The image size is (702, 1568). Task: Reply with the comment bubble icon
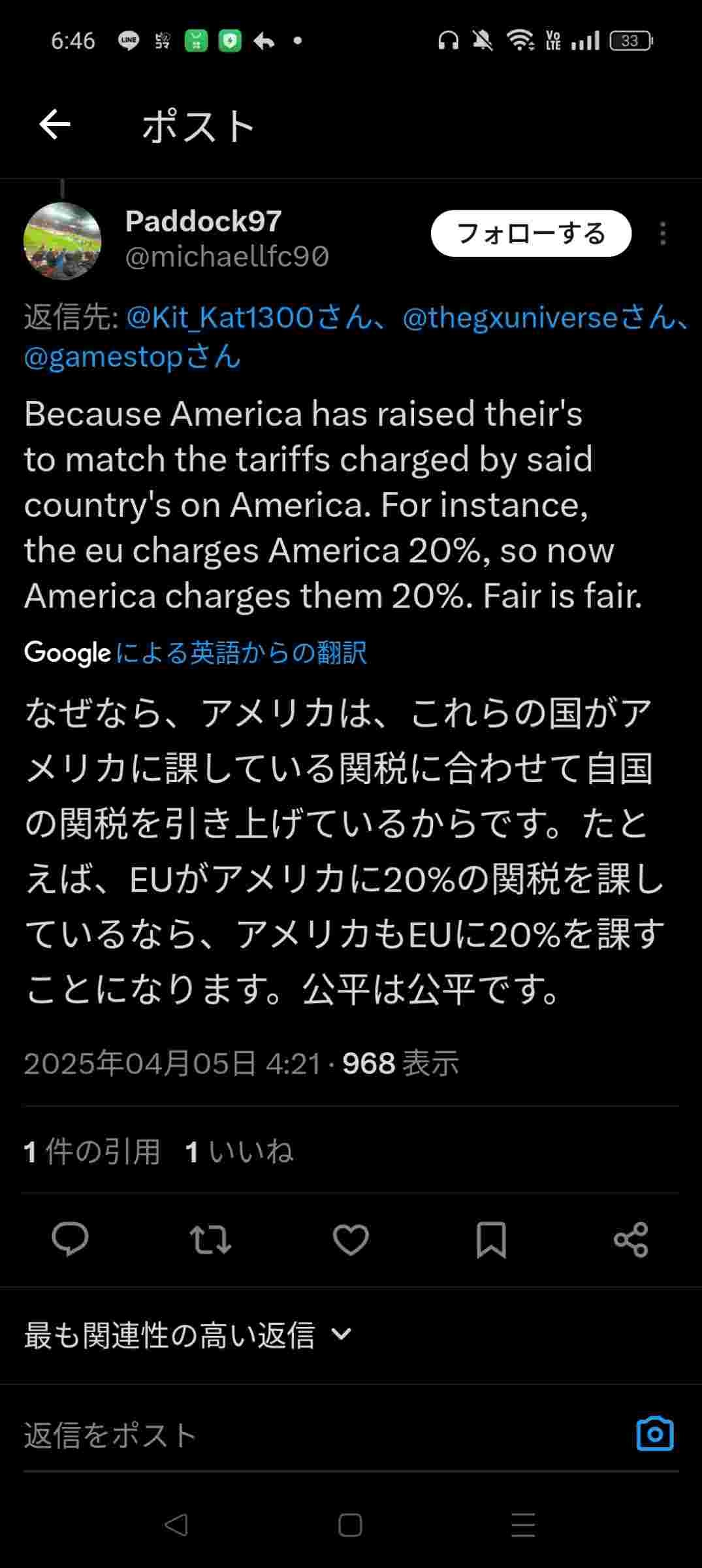click(70, 1239)
